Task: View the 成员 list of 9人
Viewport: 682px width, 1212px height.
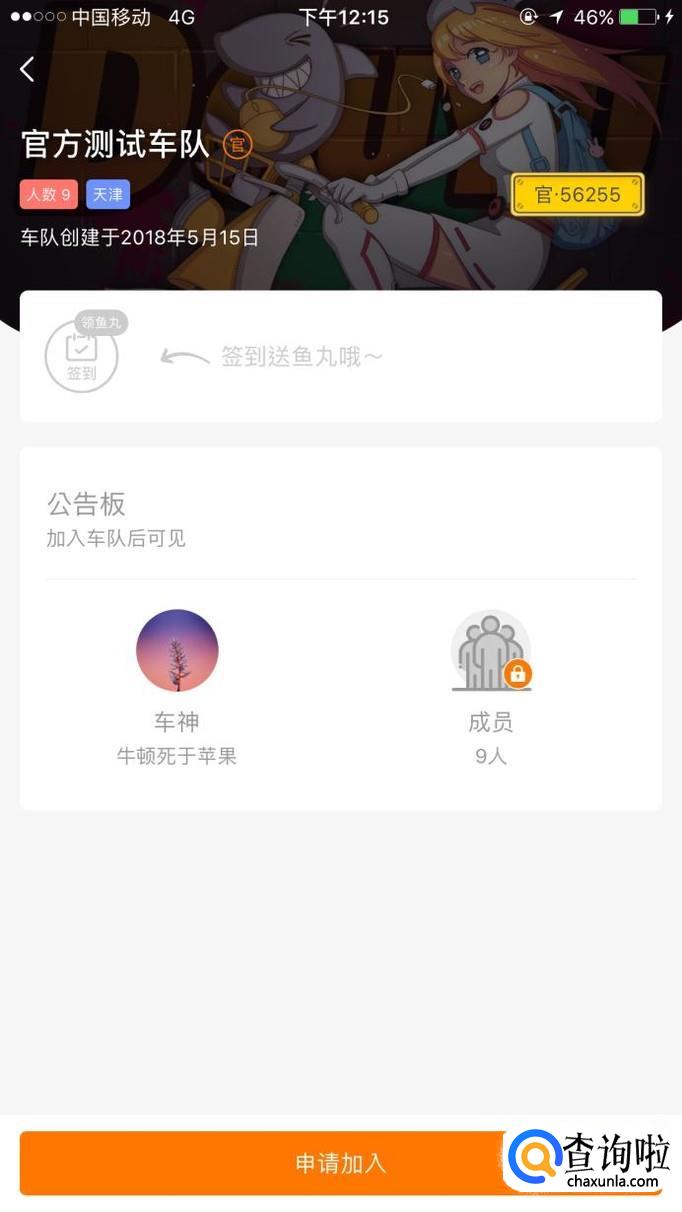Action: point(491,651)
